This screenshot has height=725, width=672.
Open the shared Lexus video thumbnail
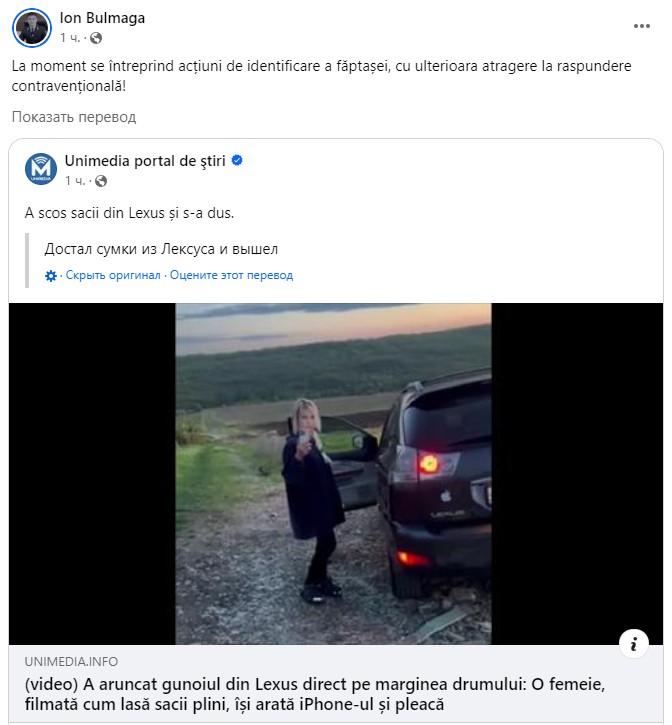point(335,473)
